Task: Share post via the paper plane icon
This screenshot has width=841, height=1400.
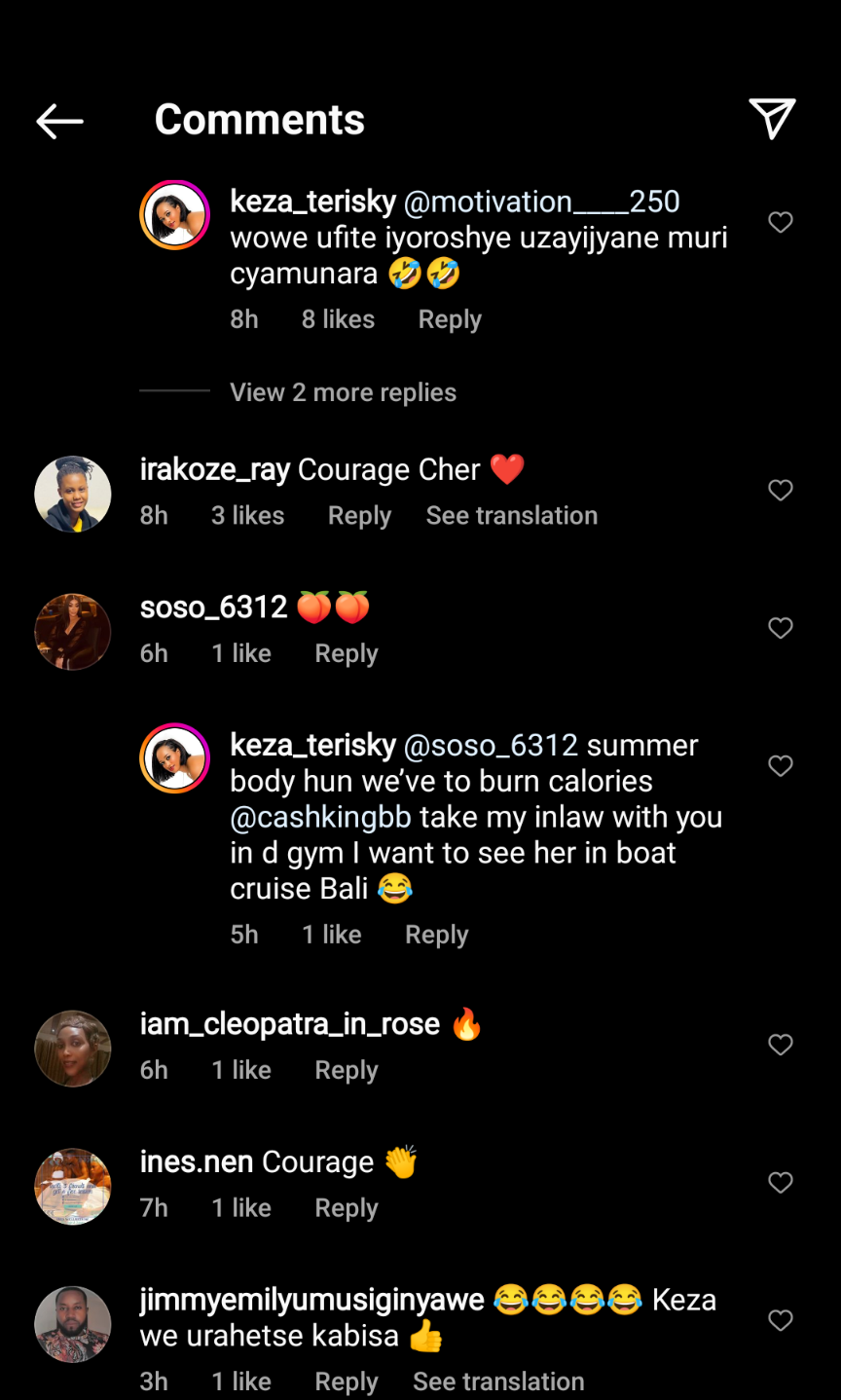Action: click(772, 119)
